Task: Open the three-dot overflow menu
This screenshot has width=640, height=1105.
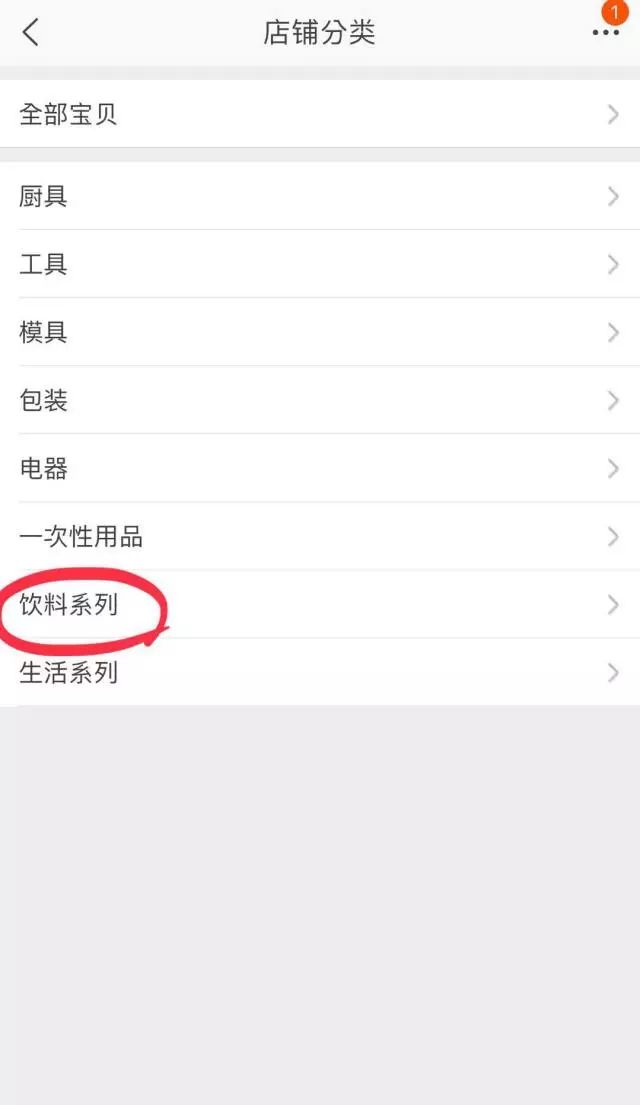Action: pos(605,32)
